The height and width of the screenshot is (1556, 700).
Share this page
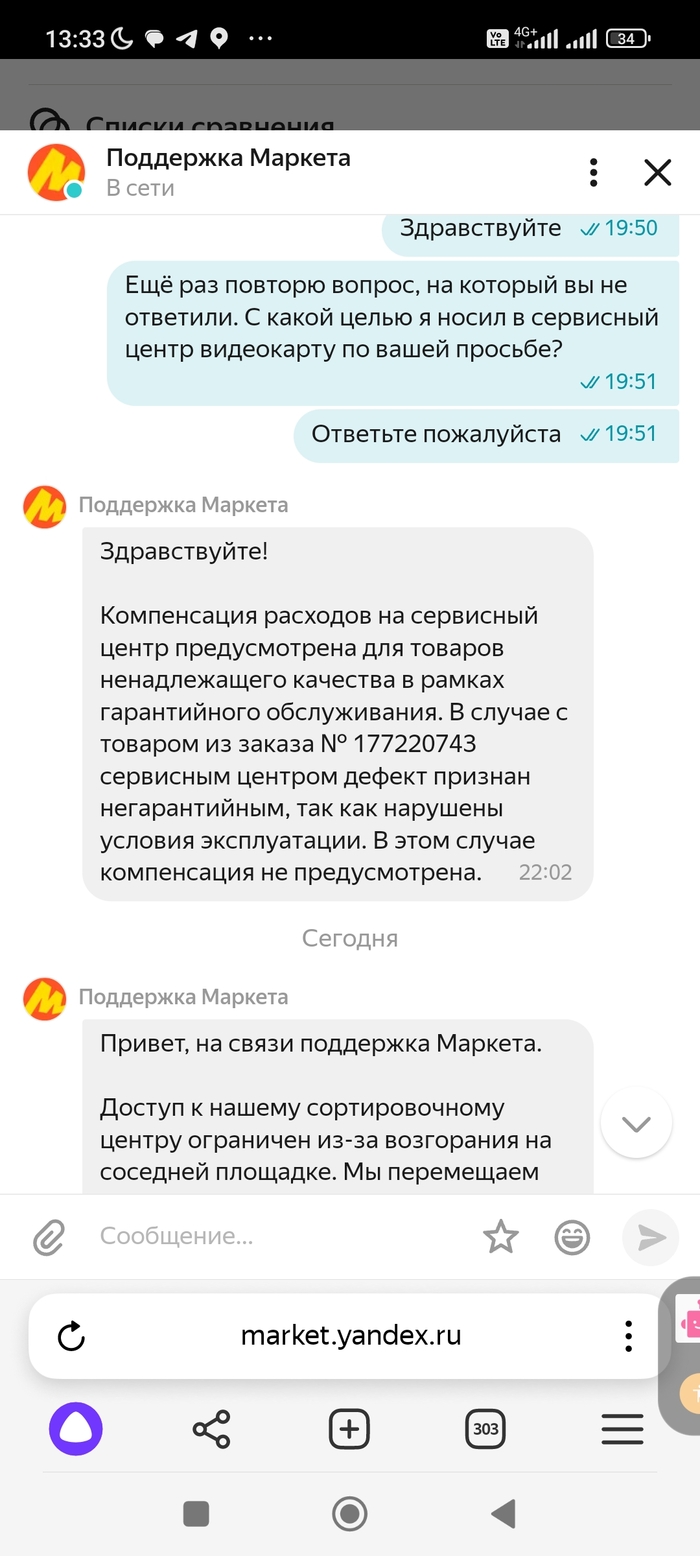211,1429
